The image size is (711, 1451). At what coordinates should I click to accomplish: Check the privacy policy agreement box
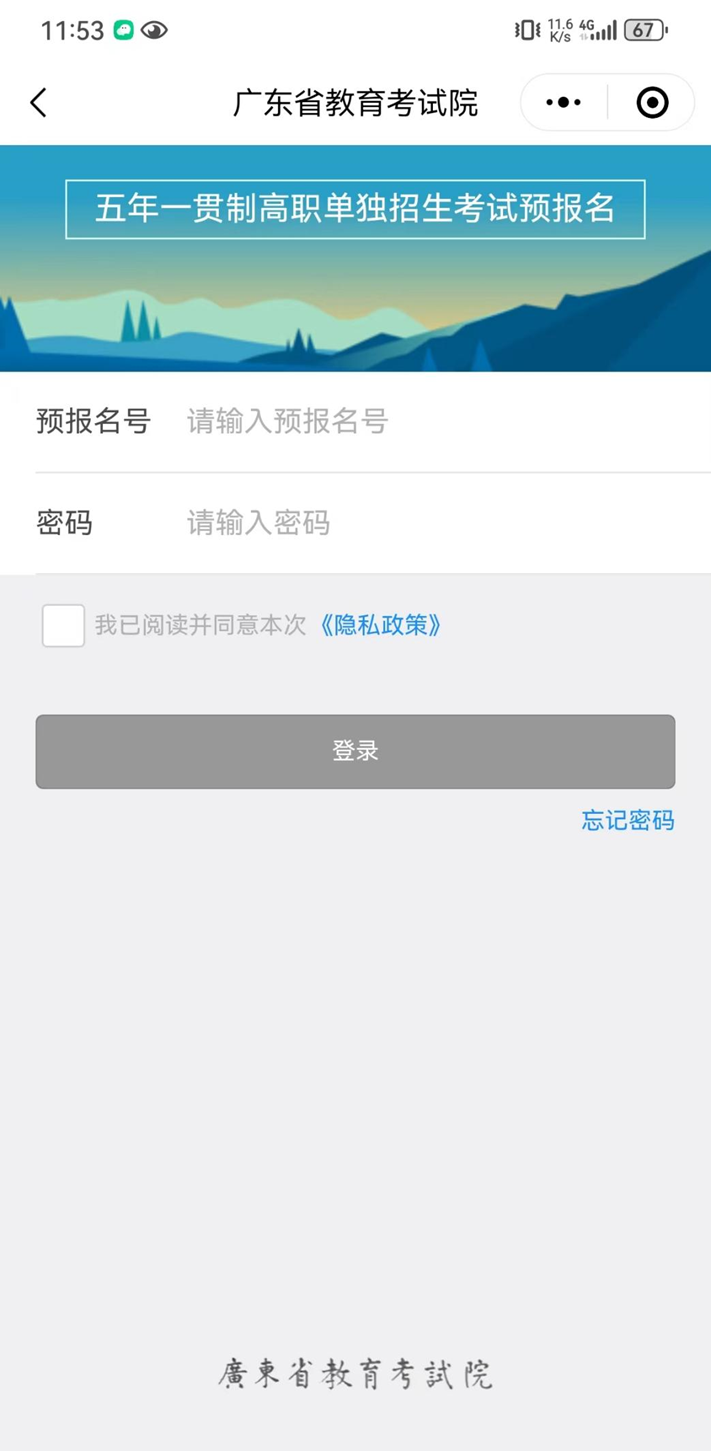click(x=63, y=626)
